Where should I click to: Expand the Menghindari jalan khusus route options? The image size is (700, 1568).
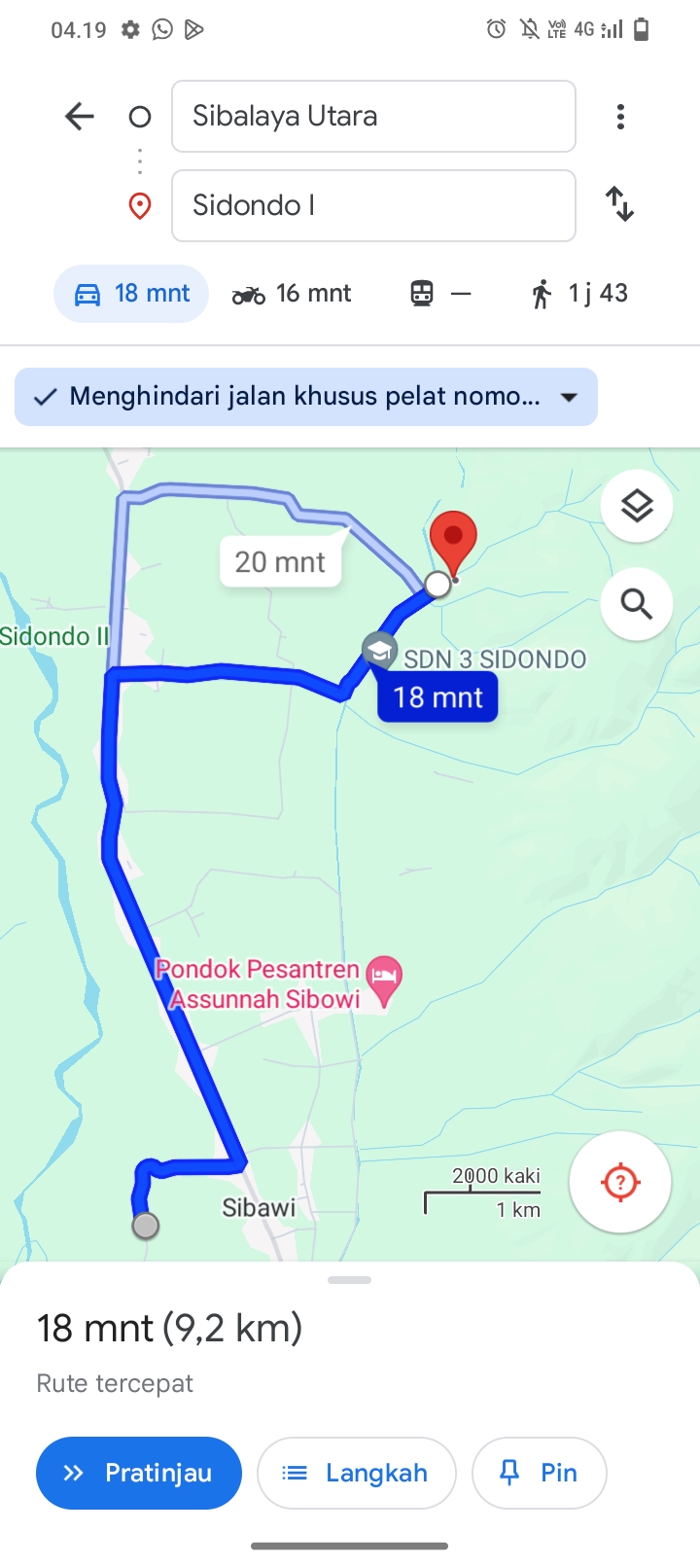coord(306,397)
